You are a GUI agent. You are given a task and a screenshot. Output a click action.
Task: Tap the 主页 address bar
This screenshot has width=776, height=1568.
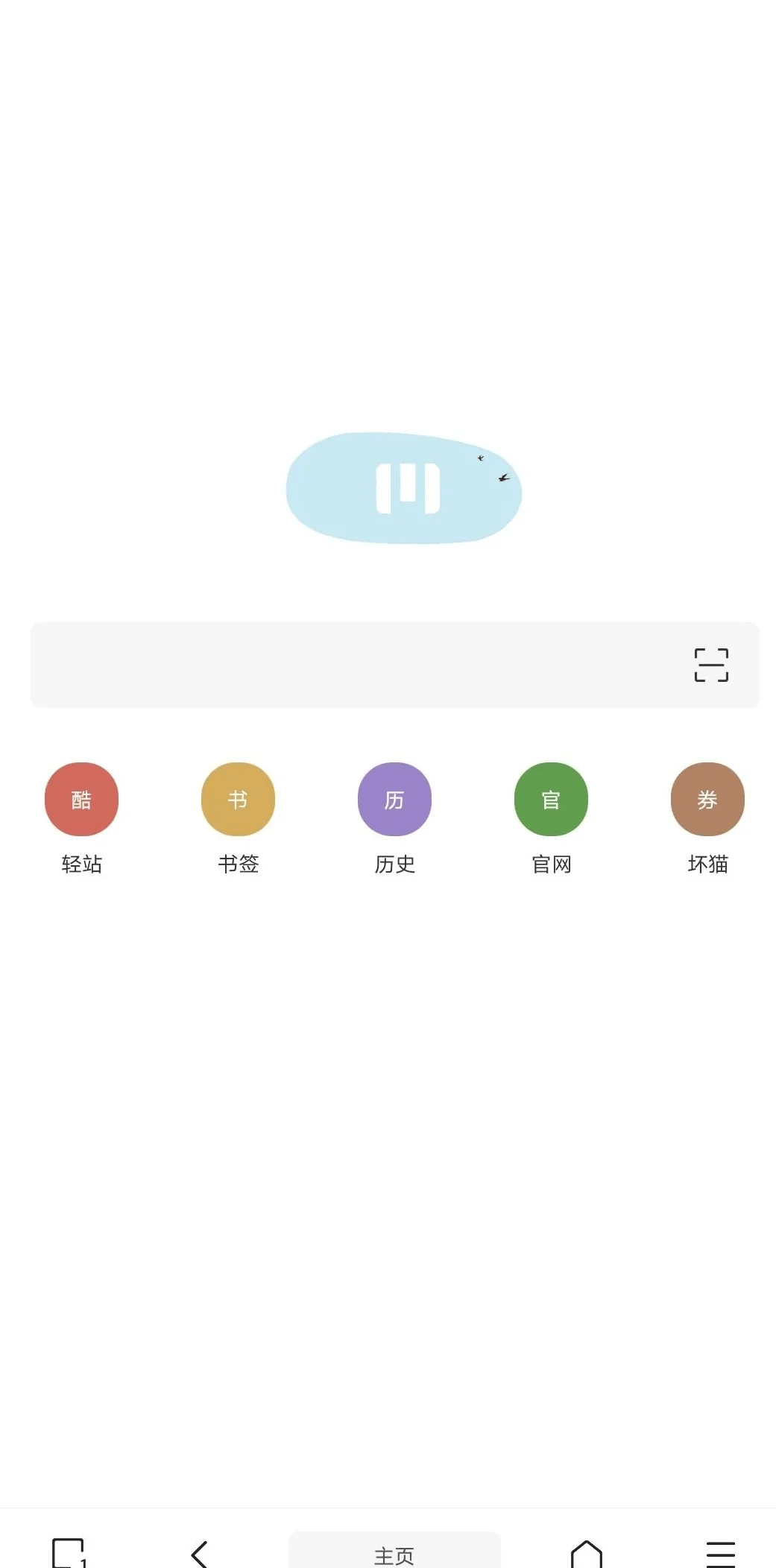pyautogui.click(x=394, y=1551)
